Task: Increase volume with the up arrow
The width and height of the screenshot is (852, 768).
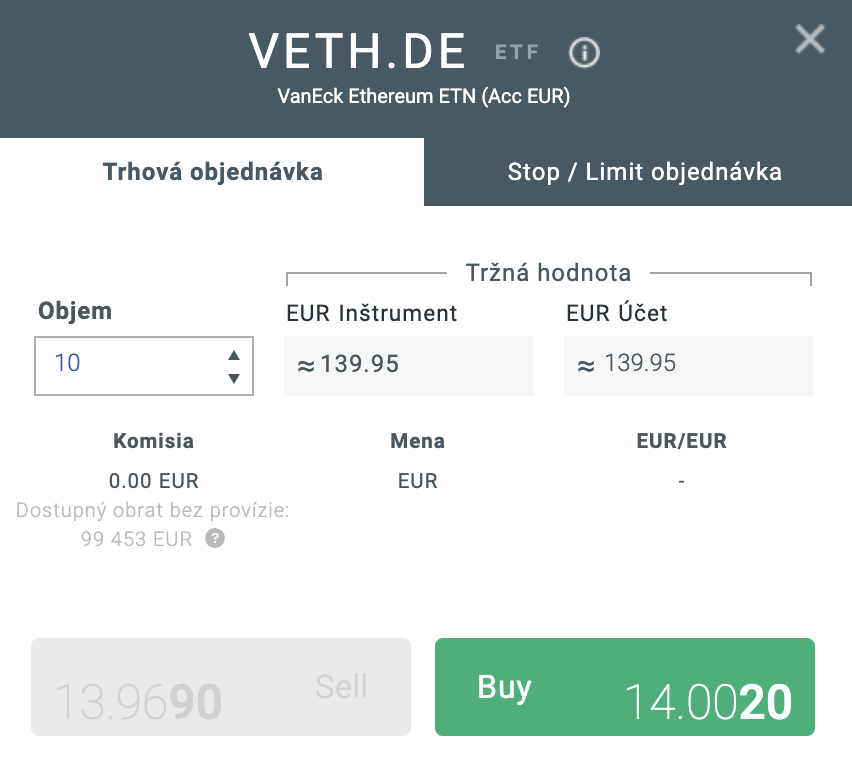Action: [x=234, y=355]
